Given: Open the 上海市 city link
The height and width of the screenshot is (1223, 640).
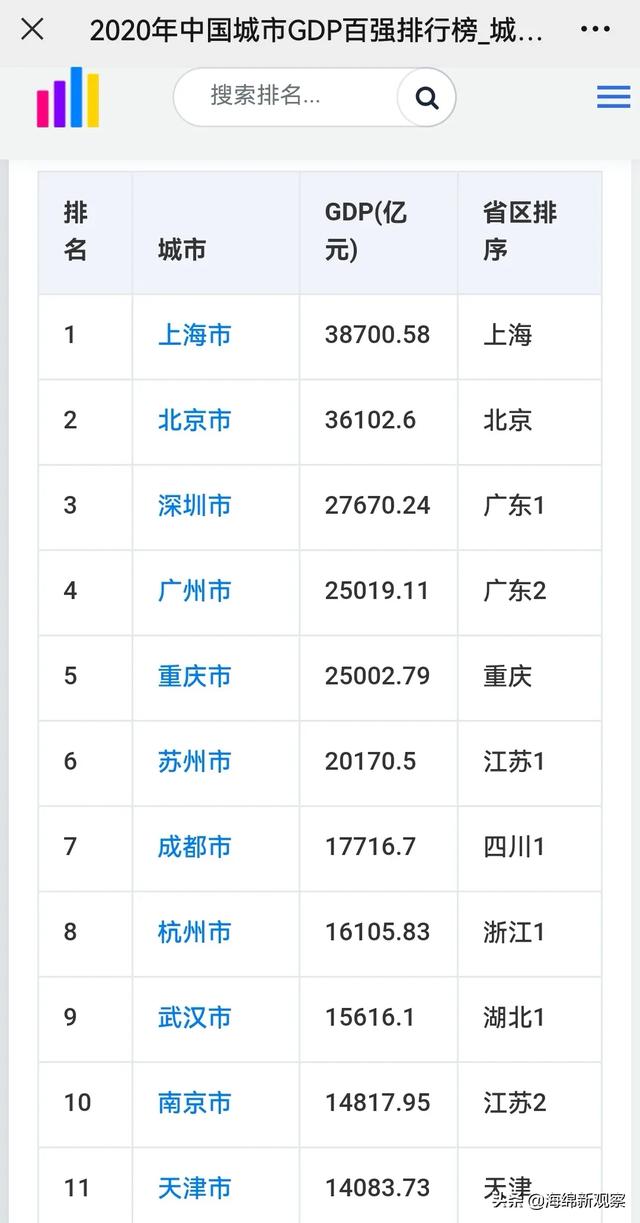Looking at the screenshot, I should click(x=194, y=335).
